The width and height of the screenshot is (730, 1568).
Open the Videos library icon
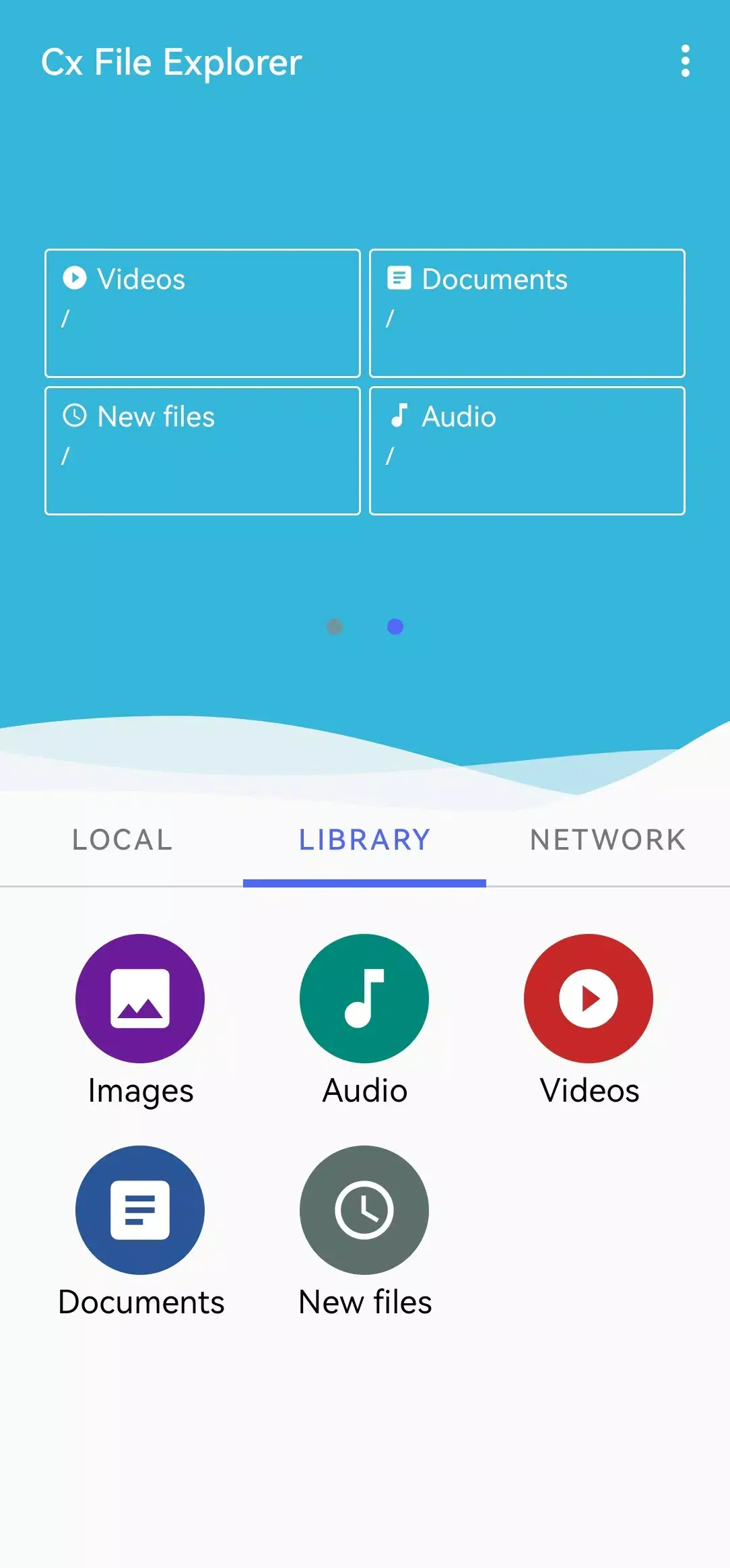(588, 998)
